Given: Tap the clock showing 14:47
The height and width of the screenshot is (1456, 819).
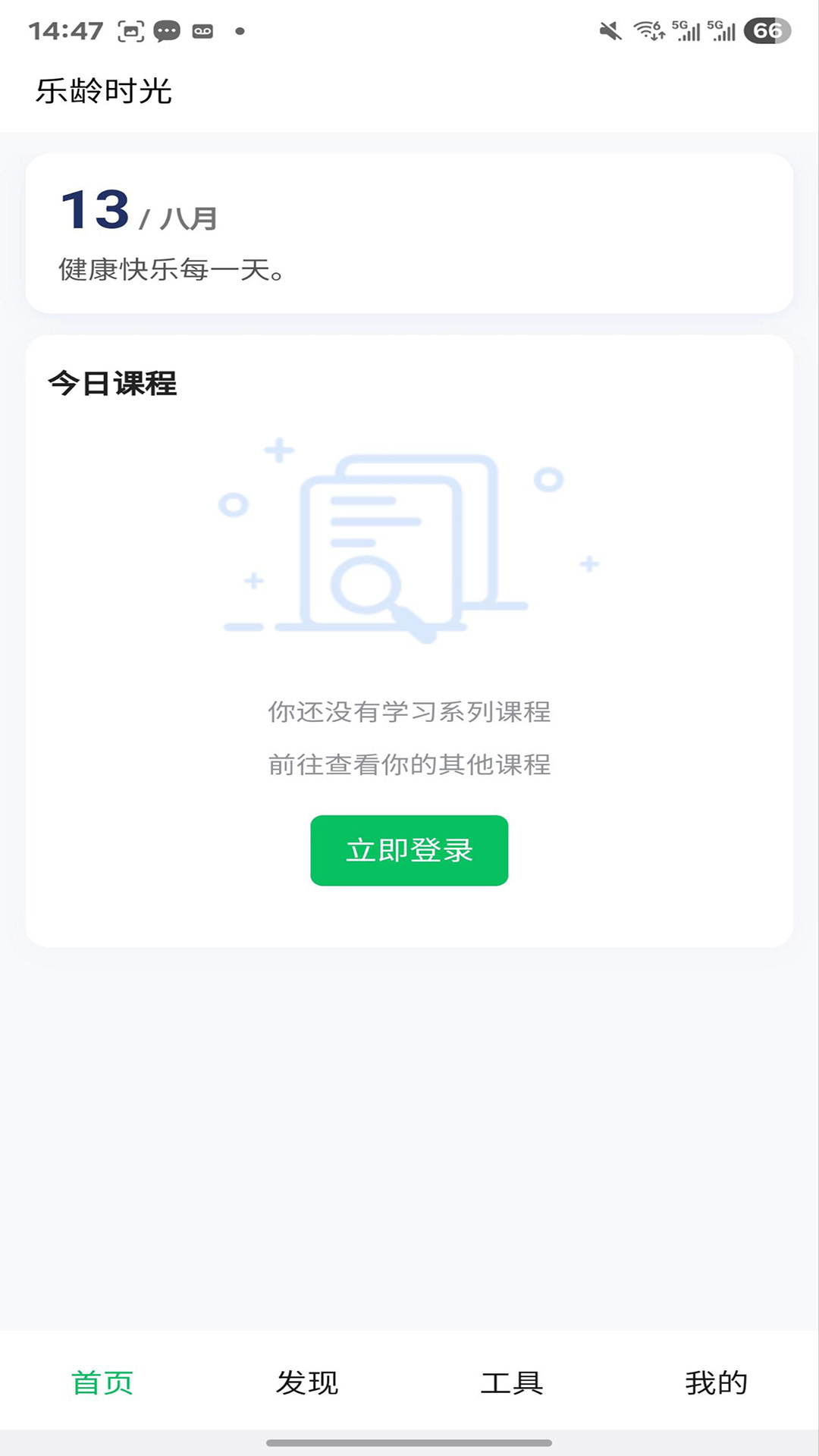Looking at the screenshot, I should click(67, 31).
